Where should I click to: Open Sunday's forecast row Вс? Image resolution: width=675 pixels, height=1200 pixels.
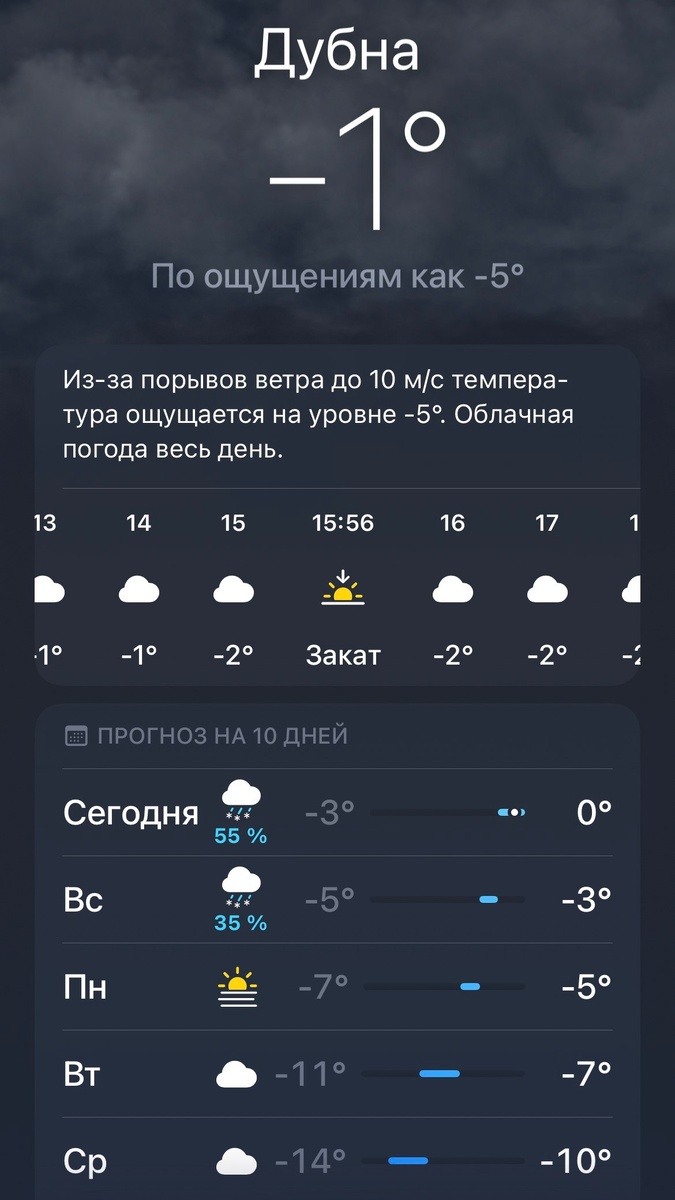coord(337,900)
